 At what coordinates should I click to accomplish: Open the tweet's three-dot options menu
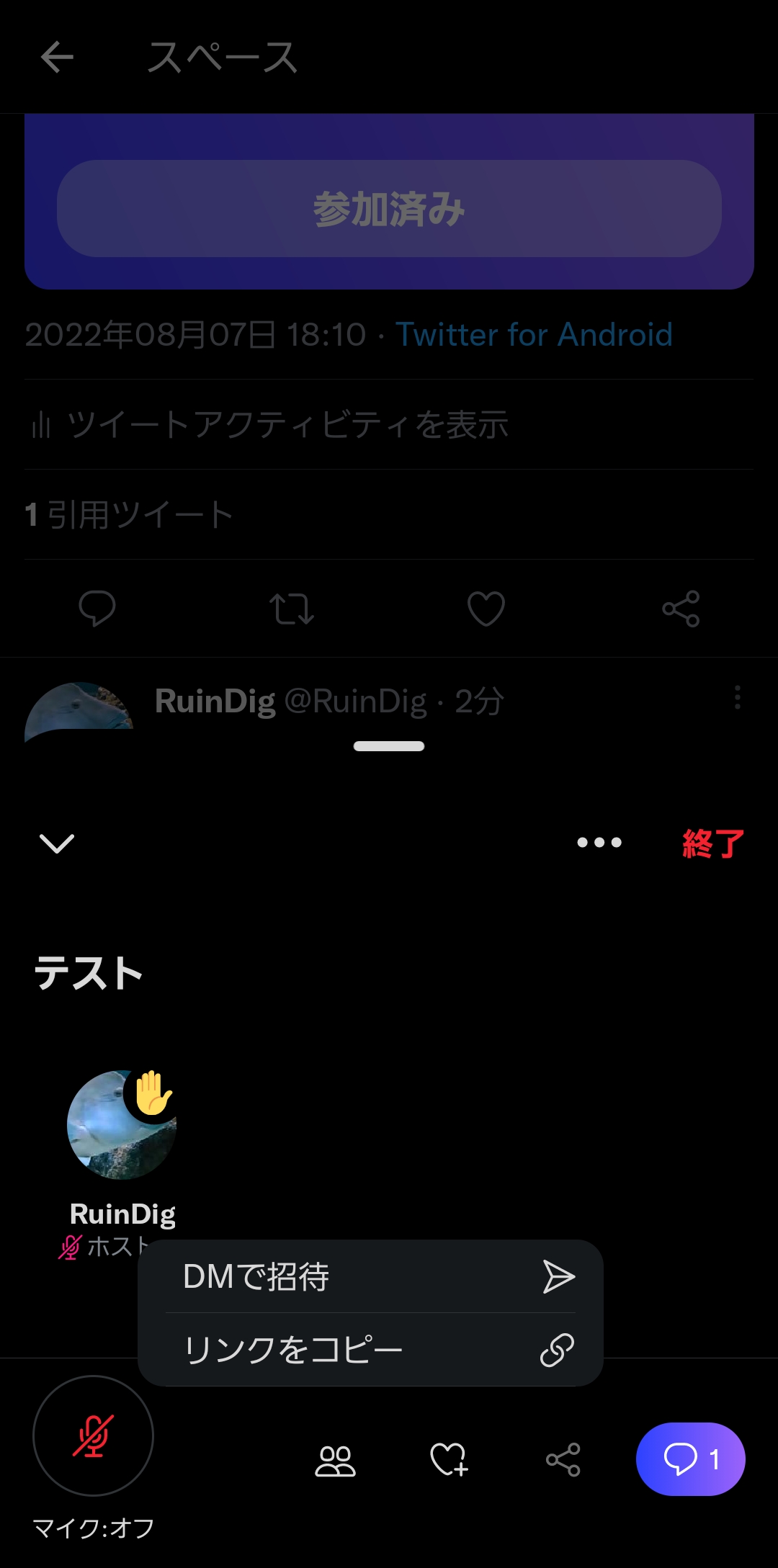click(736, 698)
